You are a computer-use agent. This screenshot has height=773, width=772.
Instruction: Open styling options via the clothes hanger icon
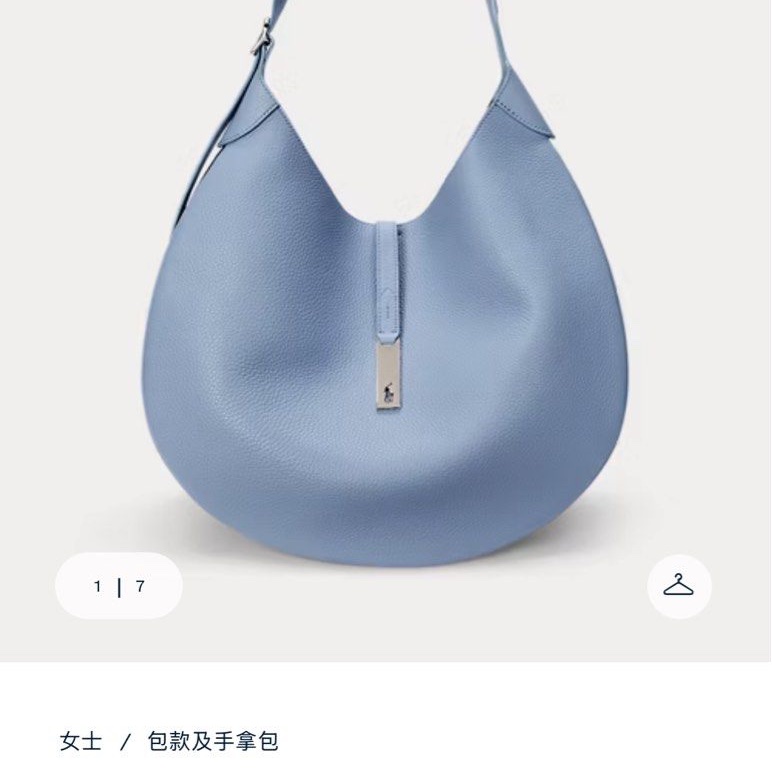(x=680, y=583)
